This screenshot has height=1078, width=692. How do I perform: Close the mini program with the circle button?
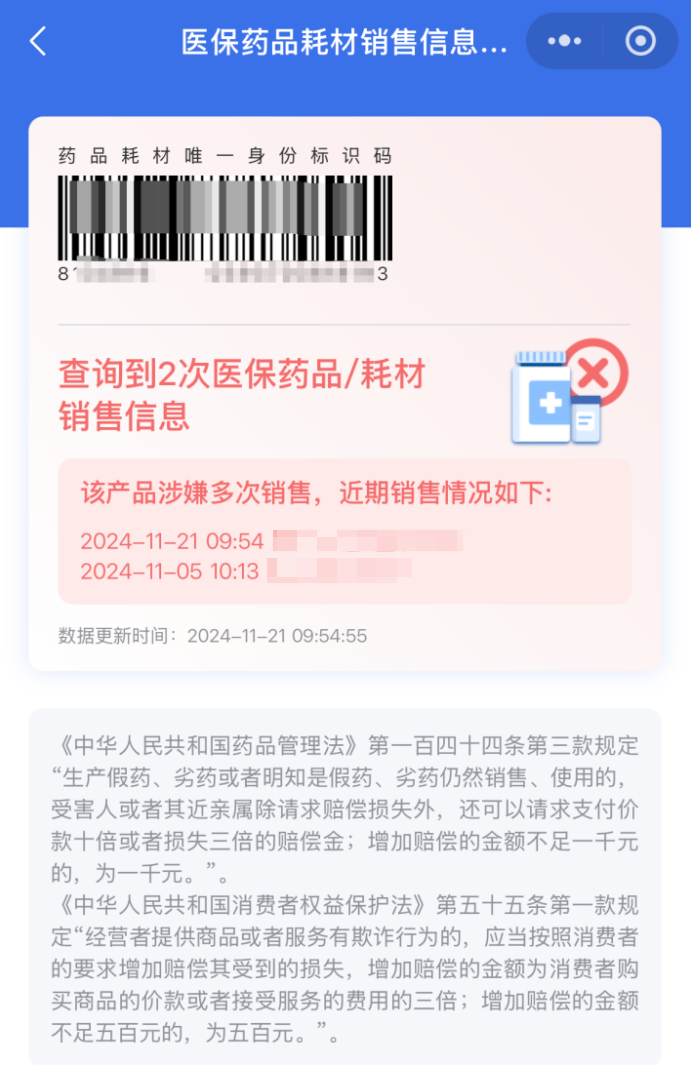pyautogui.click(x=640, y=42)
